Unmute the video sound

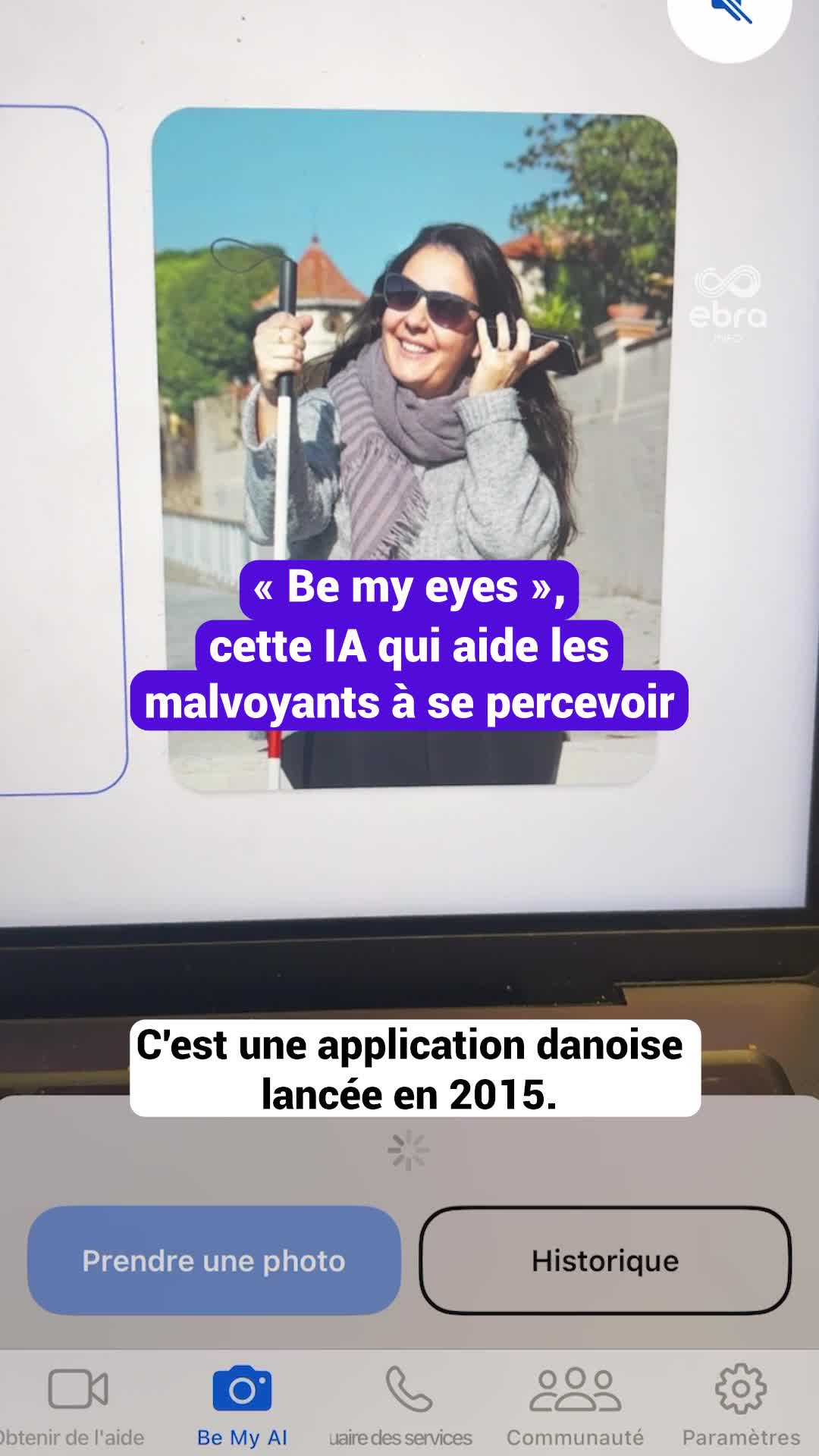pos(730,15)
